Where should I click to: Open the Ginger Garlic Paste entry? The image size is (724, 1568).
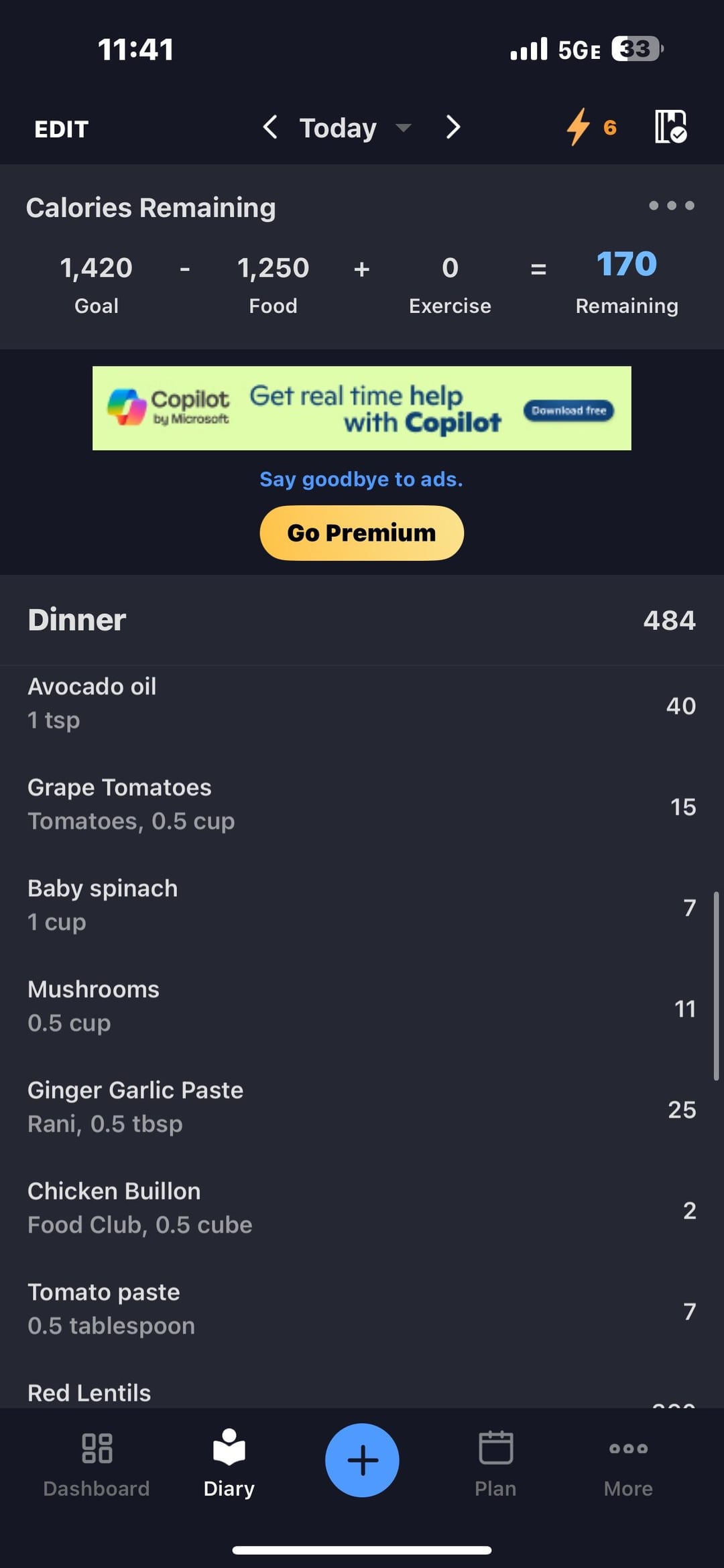pos(362,1107)
